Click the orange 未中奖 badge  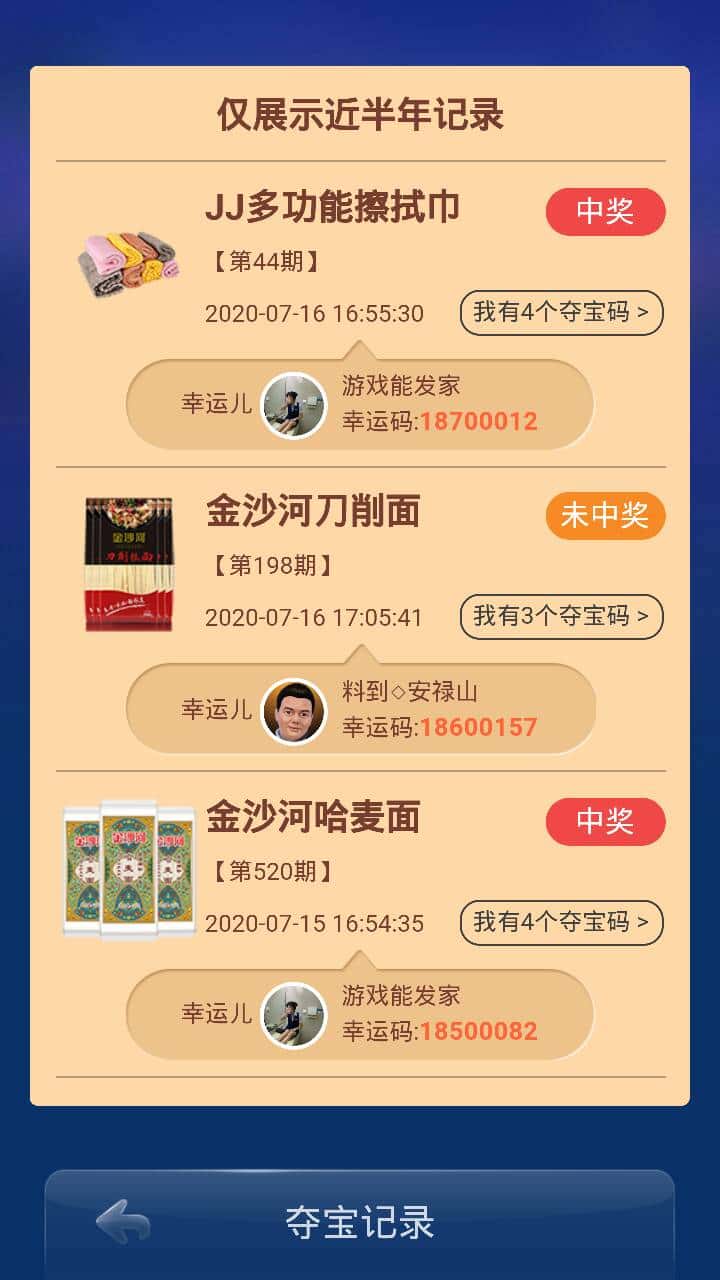[605, 516]
